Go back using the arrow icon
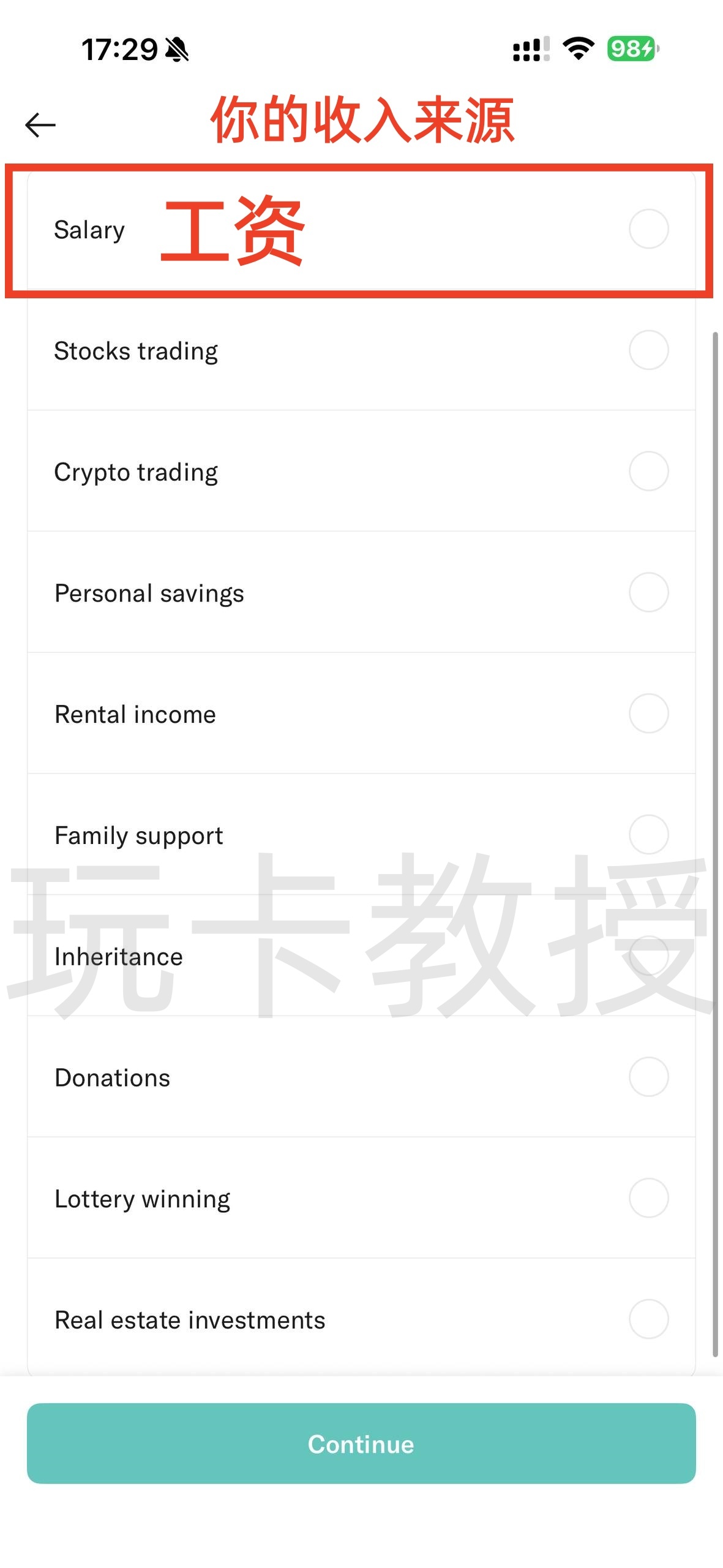 (x=40, y=125)
